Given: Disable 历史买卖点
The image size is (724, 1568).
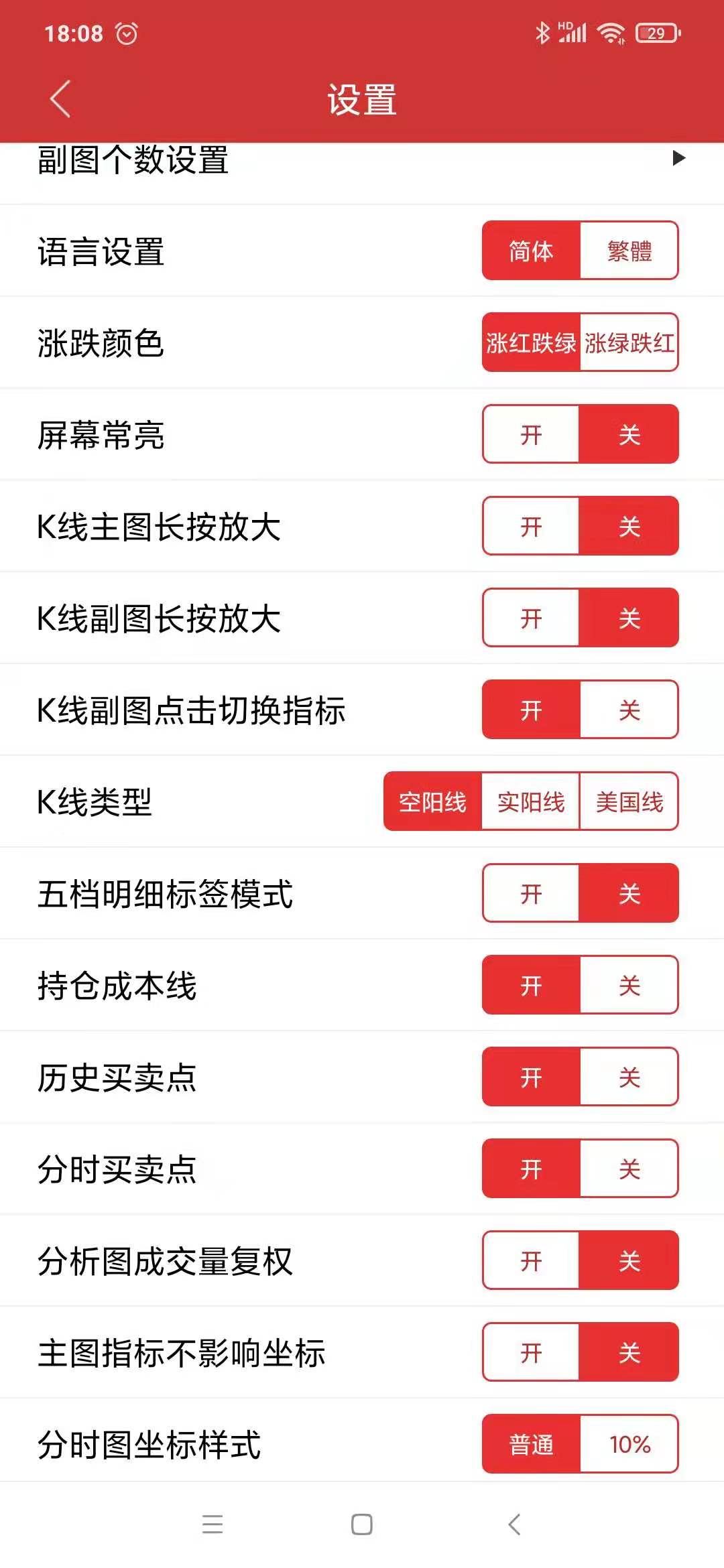Looking at the screenshot, I should tap(629, 1077).
